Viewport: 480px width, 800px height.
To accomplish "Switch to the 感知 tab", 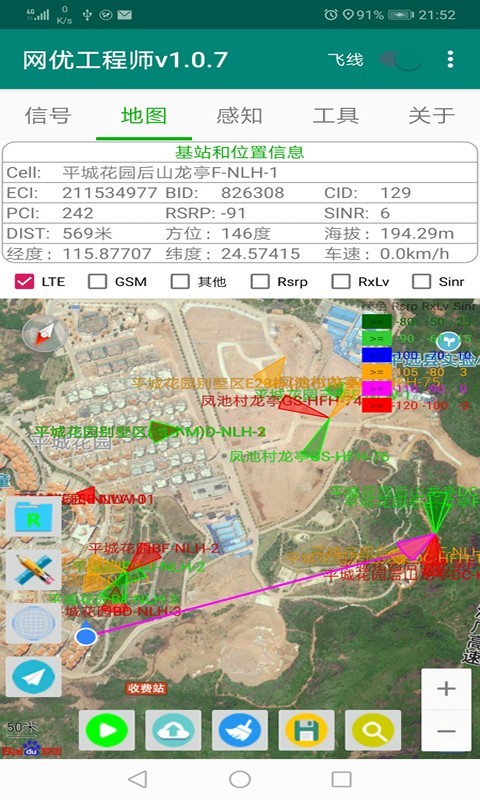I will [x=239, y=115].
